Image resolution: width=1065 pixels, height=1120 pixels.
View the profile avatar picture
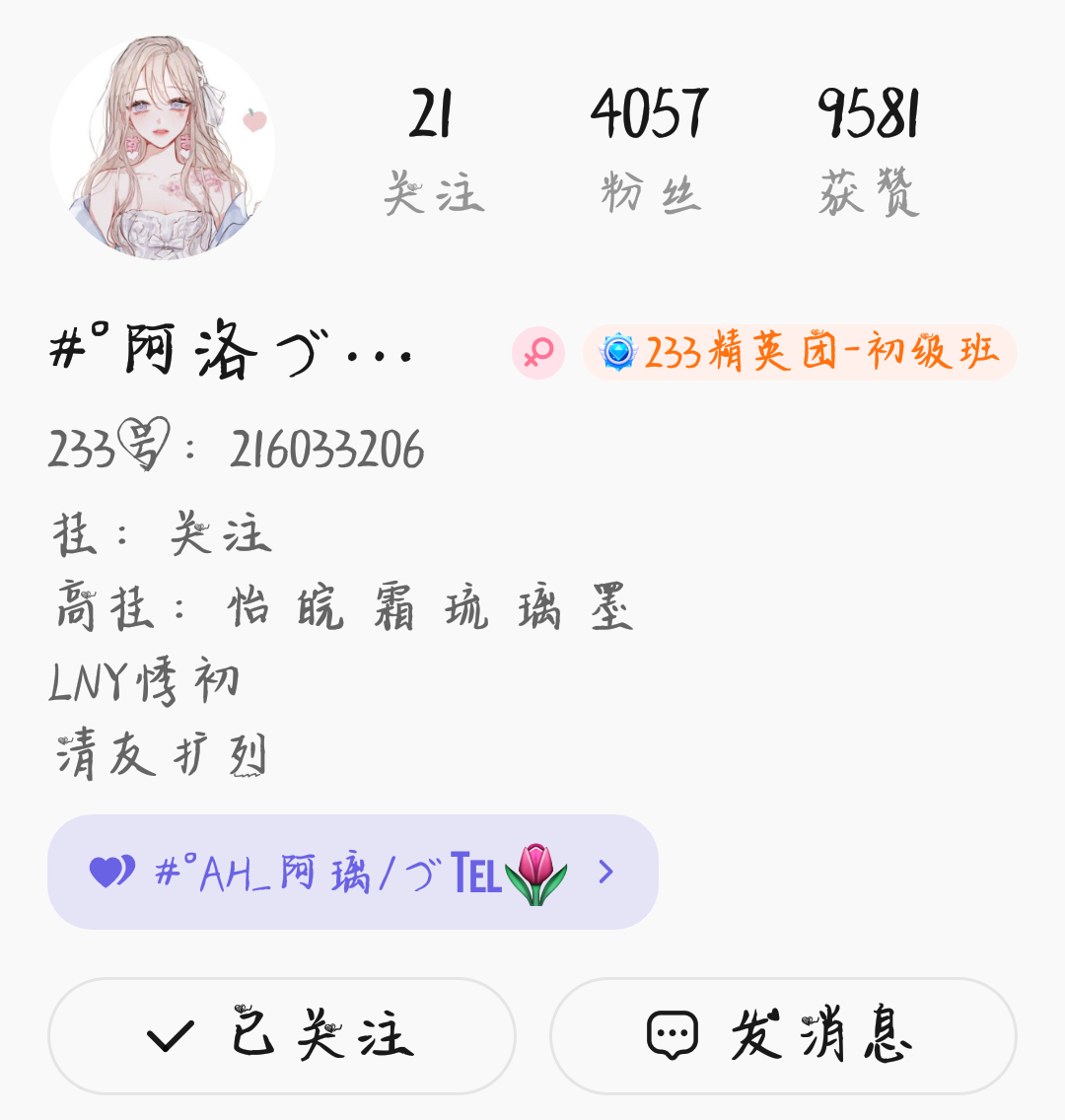click(x=163, y=148)
